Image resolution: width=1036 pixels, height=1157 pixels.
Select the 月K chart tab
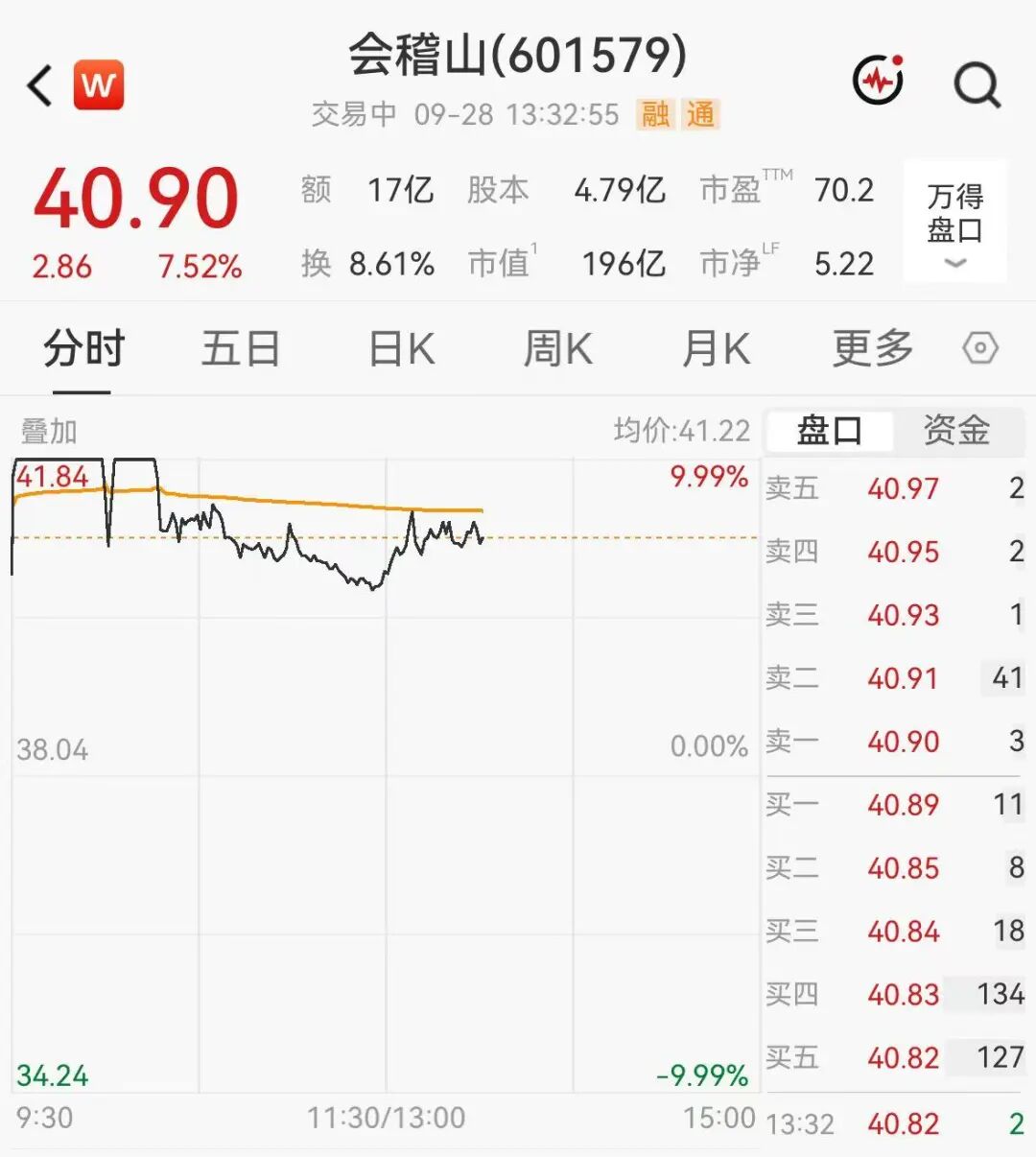pos(716,348)
